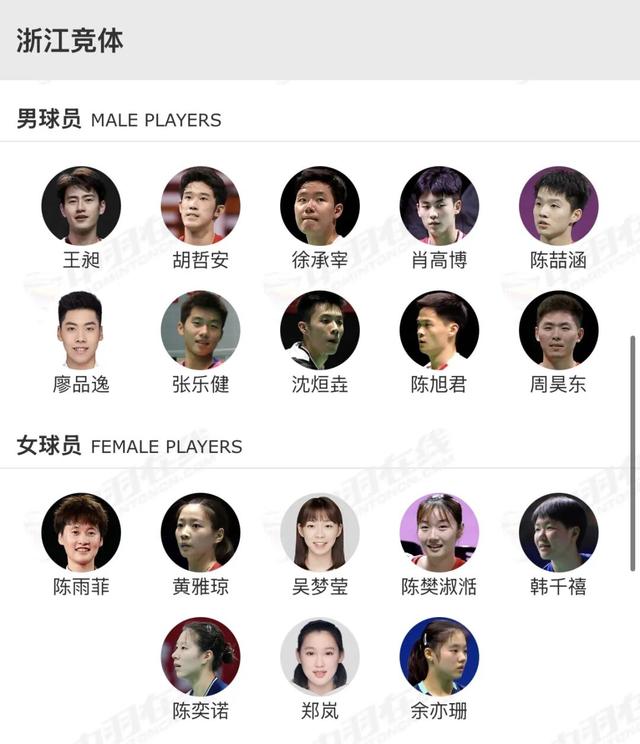
Task: Open player profile of 王昶
Action: click(81, 206)
